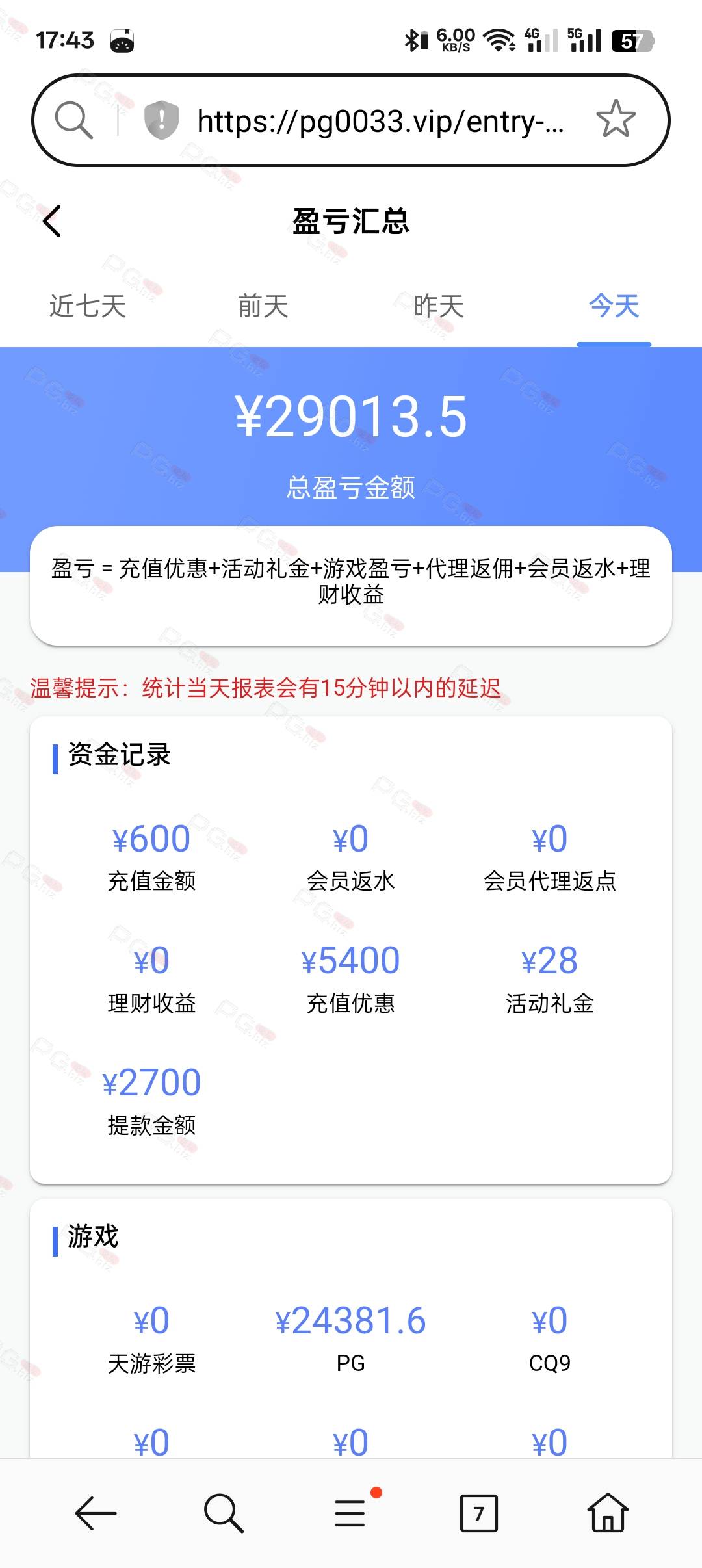Select the 今天 tab
This screenshot has width=702, height=1568.
pos(614,306)
